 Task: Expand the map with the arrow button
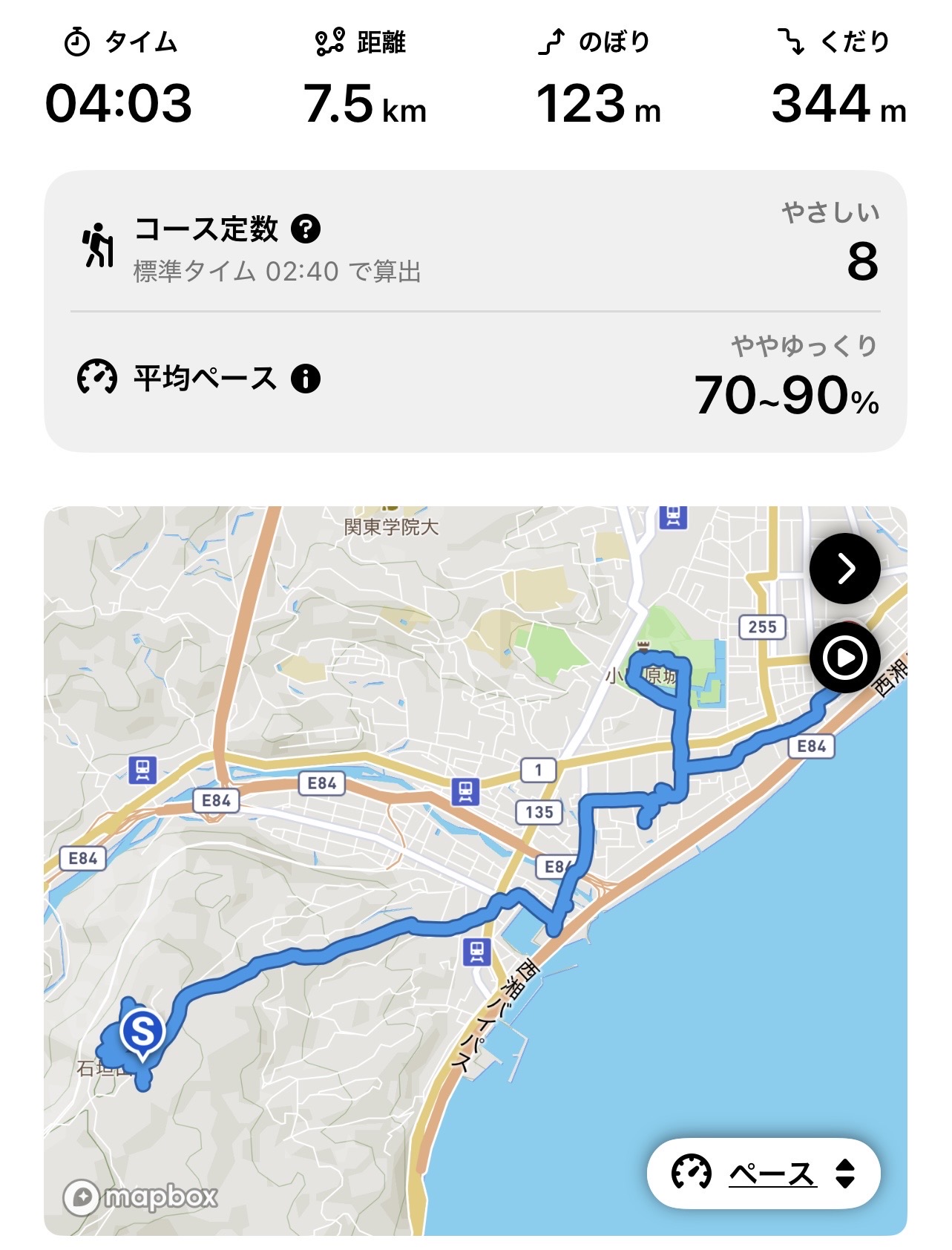[x=844, y=569]
